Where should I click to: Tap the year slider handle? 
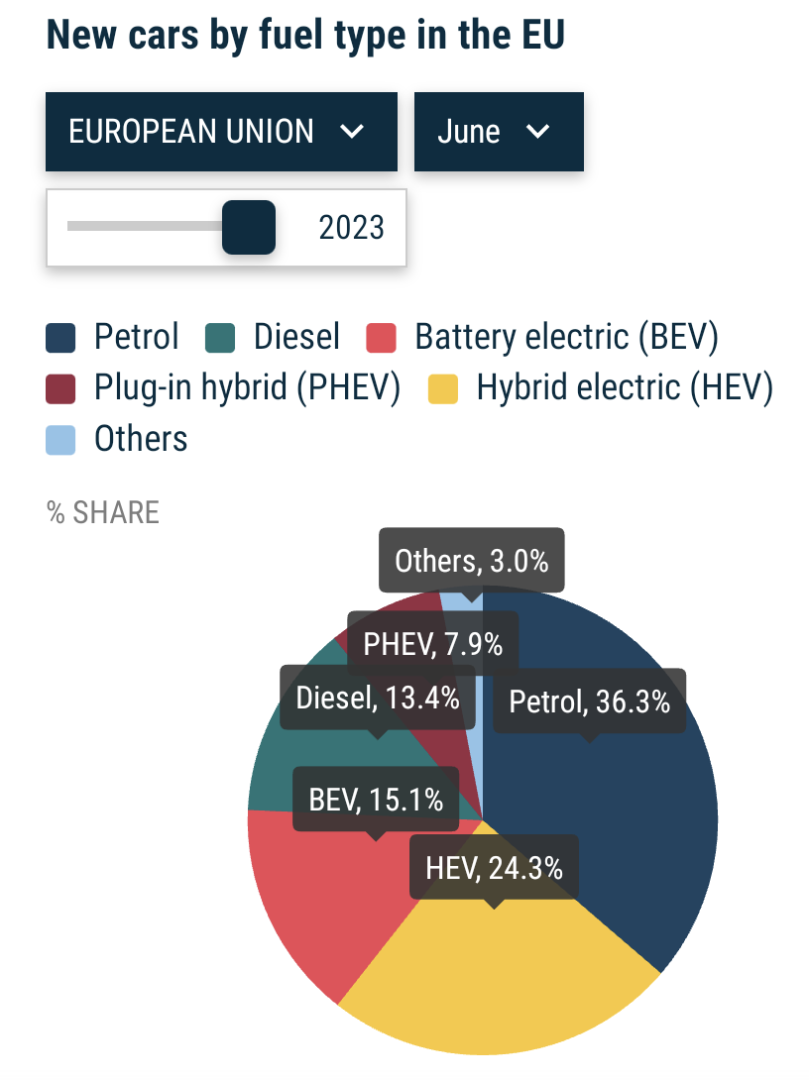[248, 227]
